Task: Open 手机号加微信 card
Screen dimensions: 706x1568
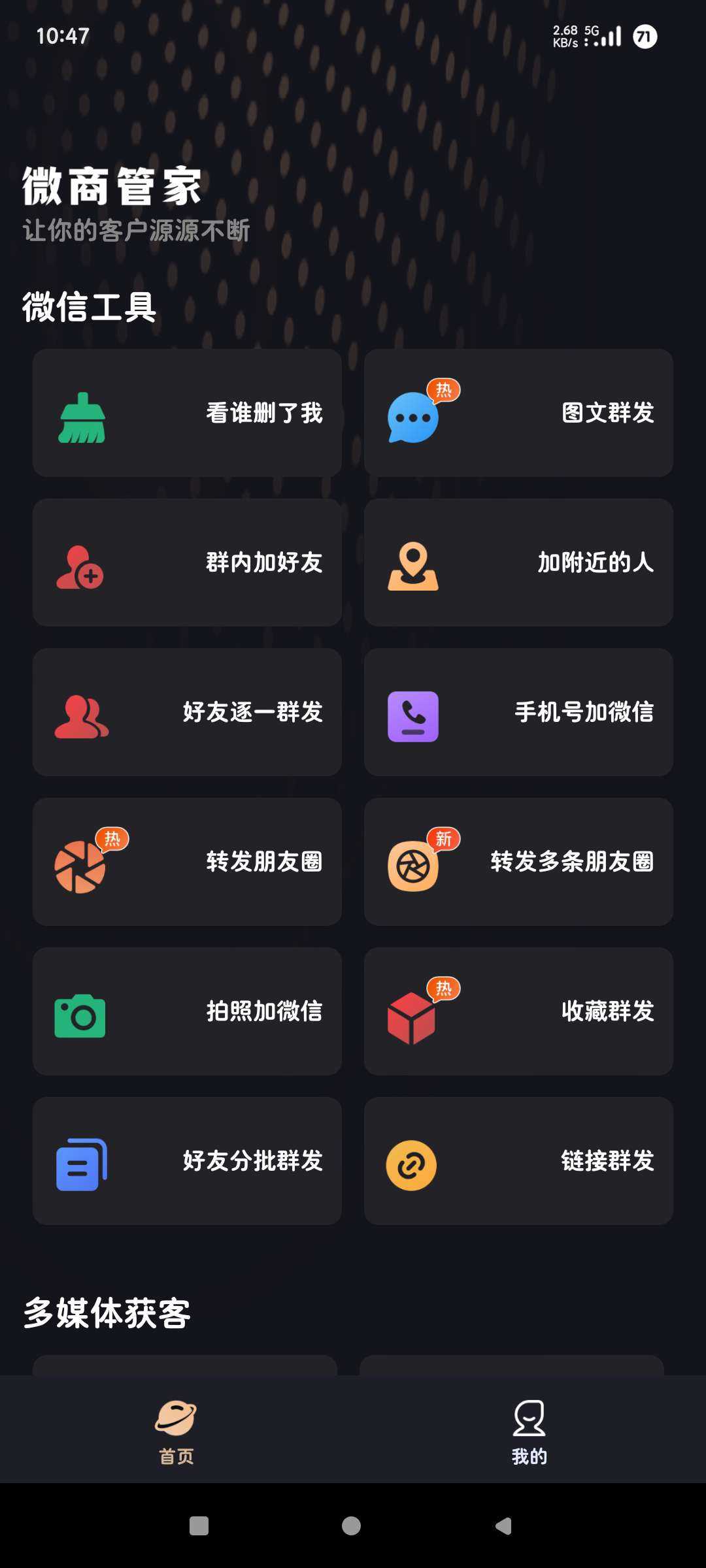Action: point(518,712)
